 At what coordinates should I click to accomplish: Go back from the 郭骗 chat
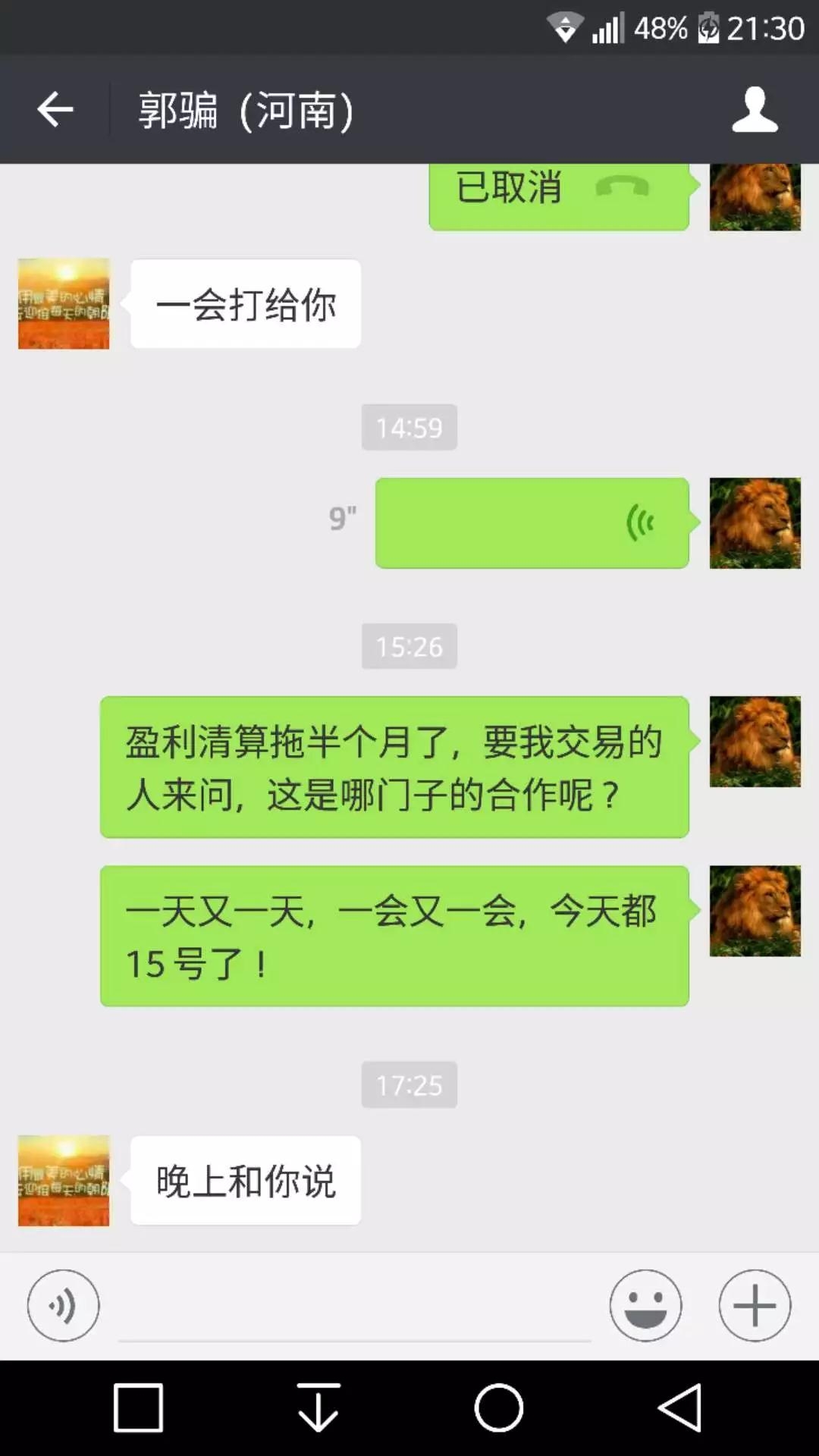(55, 110)
